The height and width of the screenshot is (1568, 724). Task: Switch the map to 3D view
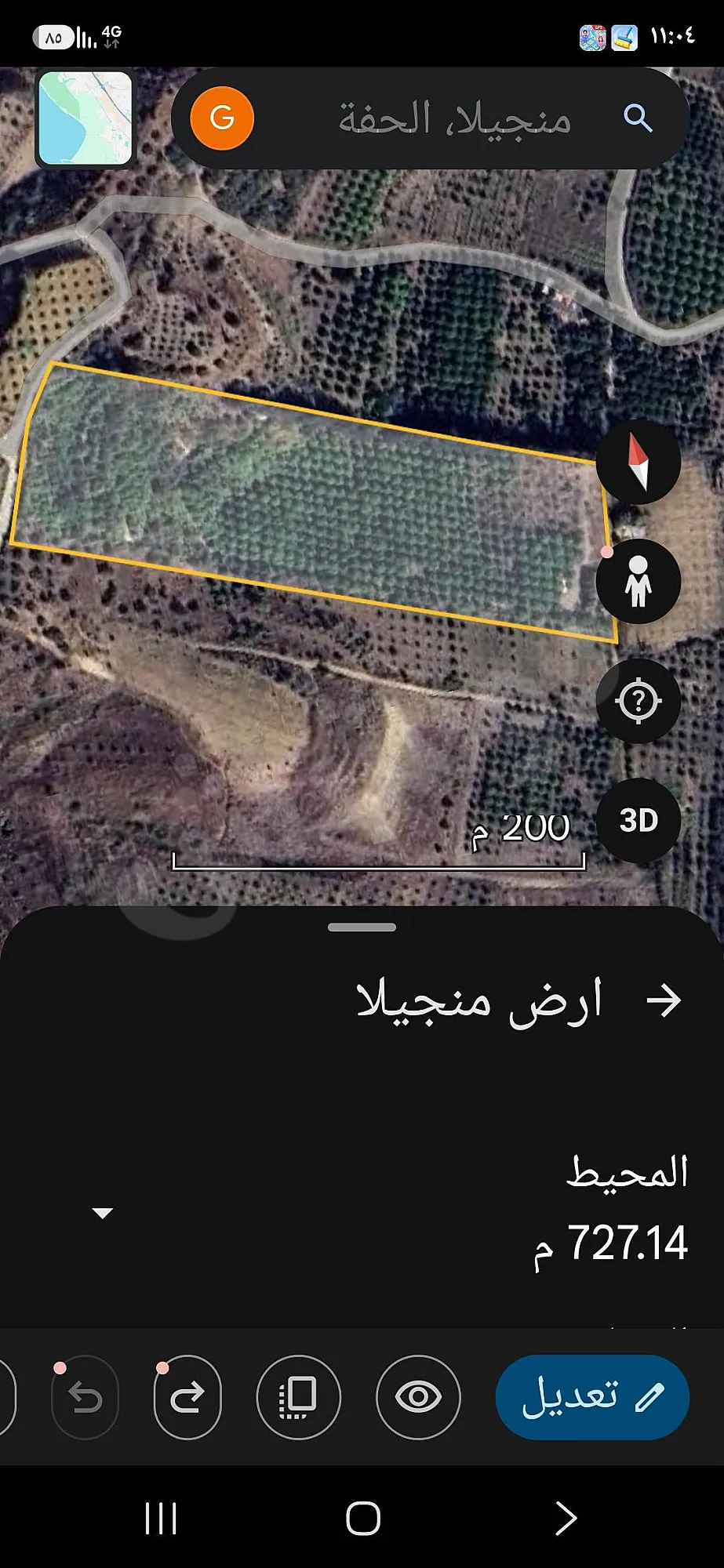(638, 821)
